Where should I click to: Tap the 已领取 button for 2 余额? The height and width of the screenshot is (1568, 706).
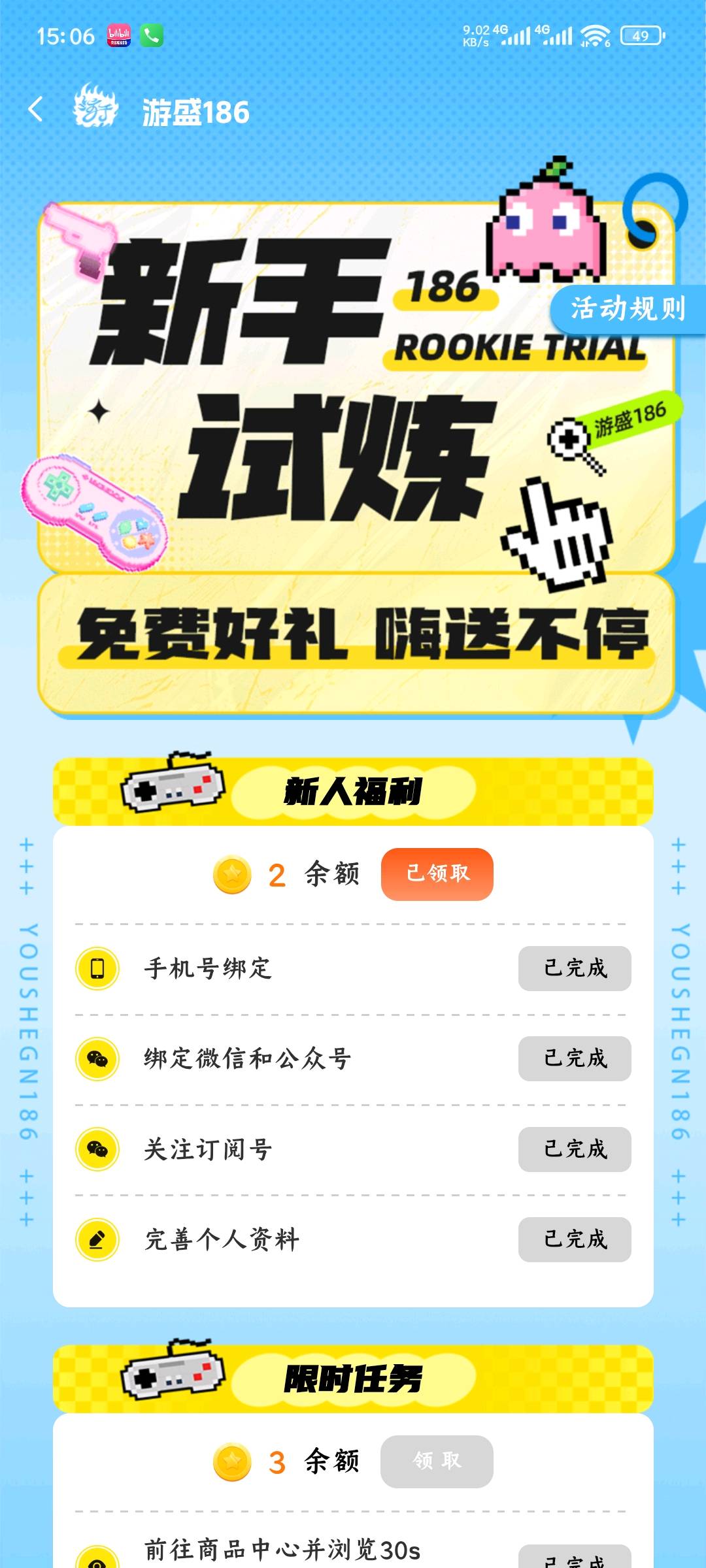437,874
